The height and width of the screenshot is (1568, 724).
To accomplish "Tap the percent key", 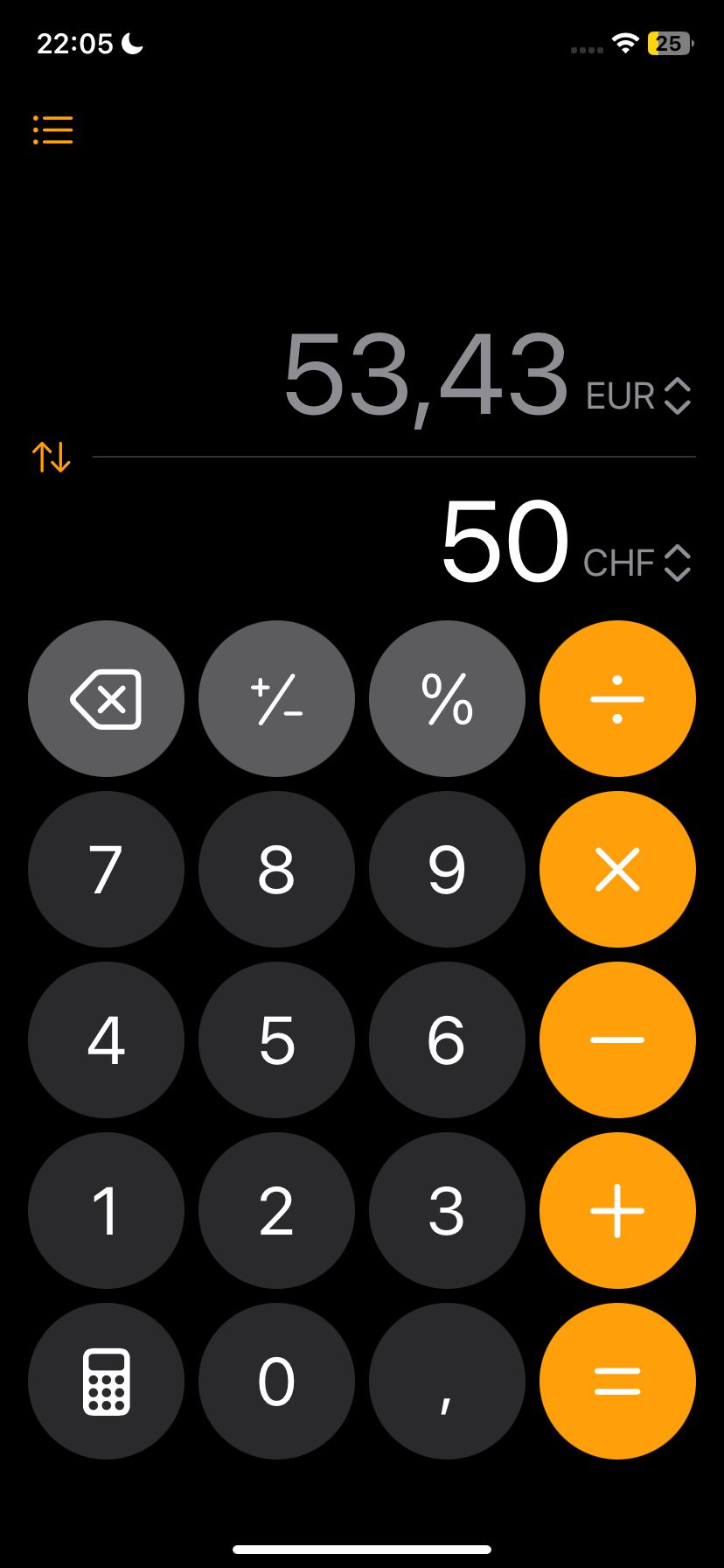I will coord(447,698).
